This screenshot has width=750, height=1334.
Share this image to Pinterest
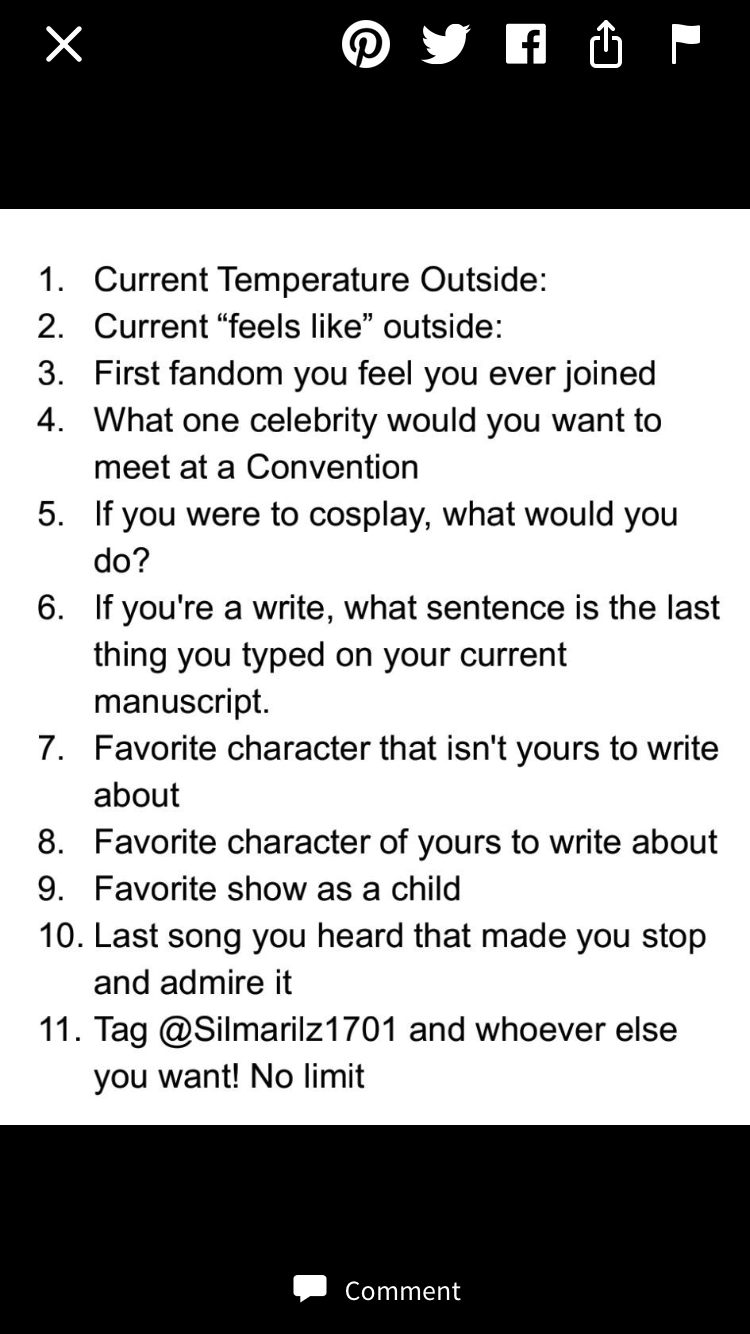coord(366,44)
